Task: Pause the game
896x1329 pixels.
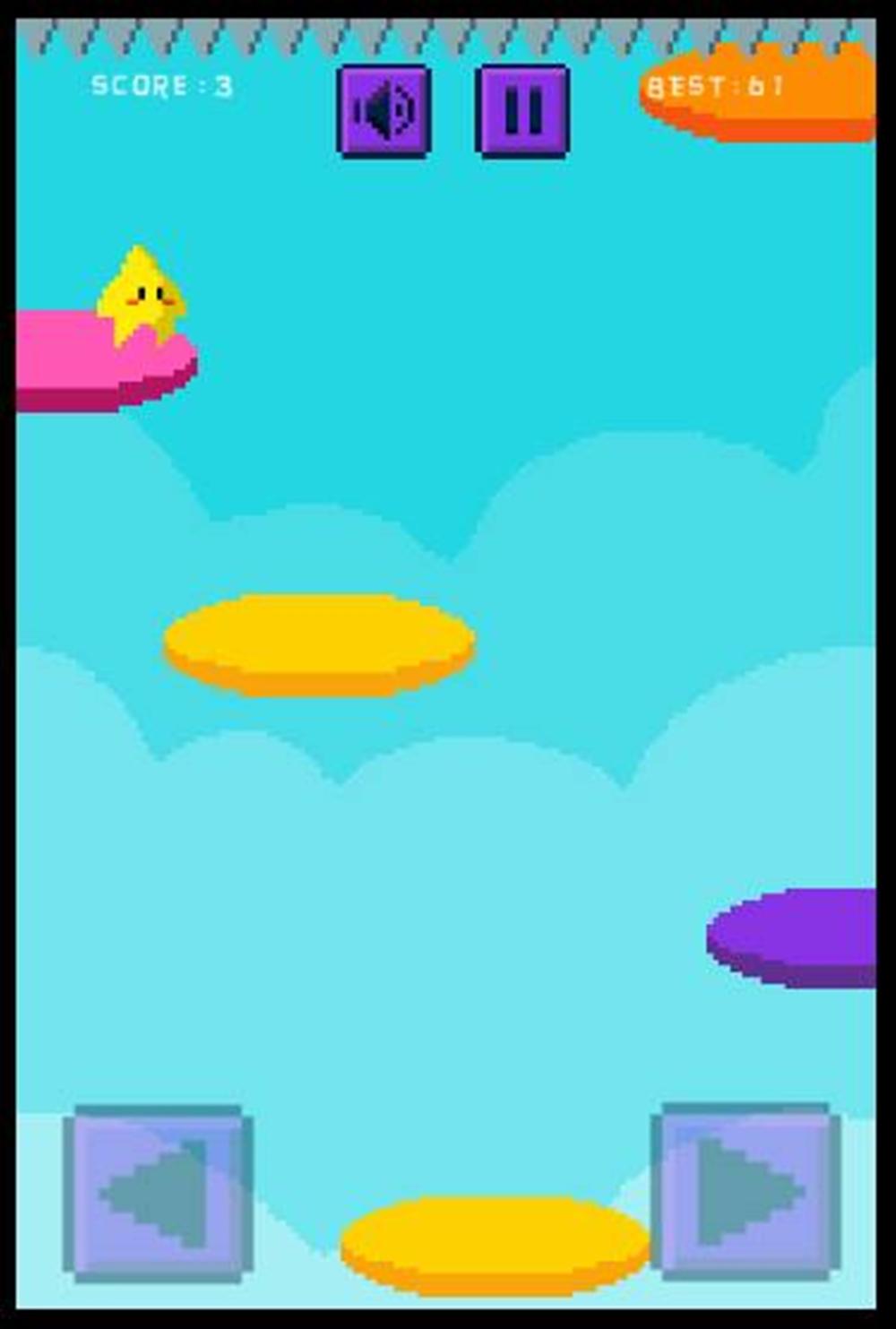Action: click(523, 111)
